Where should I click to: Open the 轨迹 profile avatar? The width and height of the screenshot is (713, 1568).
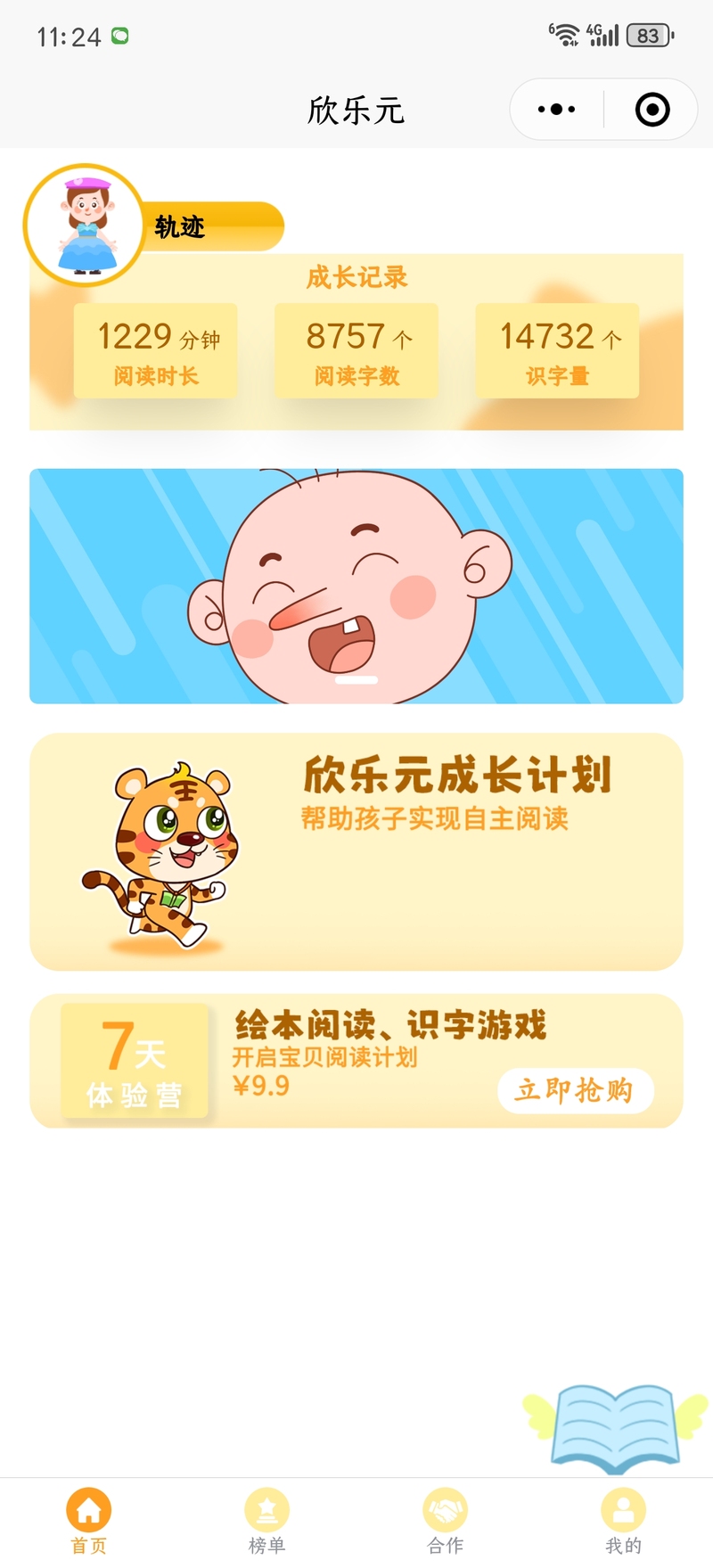(x=86, y=225)
